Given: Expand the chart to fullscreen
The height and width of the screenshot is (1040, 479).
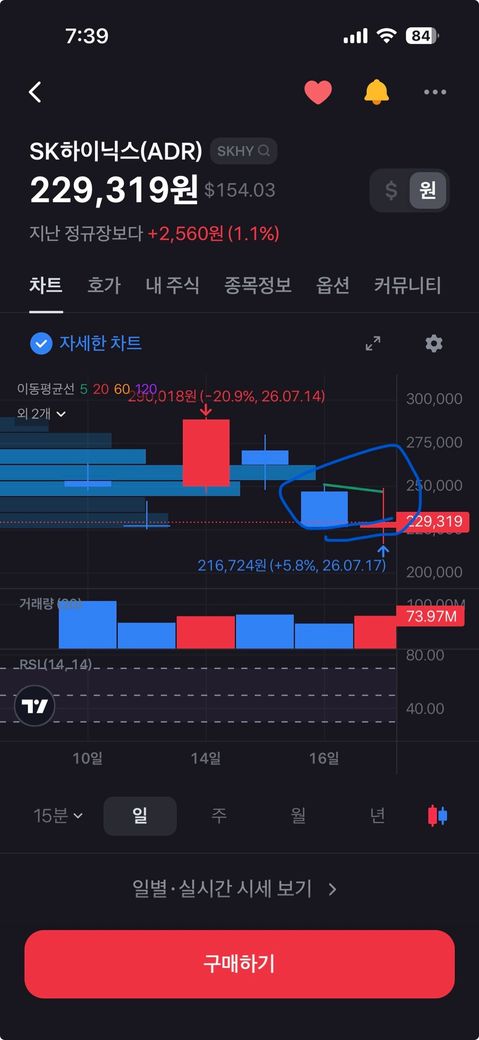Looking at the screenshot, I should (x=374, y=344).
